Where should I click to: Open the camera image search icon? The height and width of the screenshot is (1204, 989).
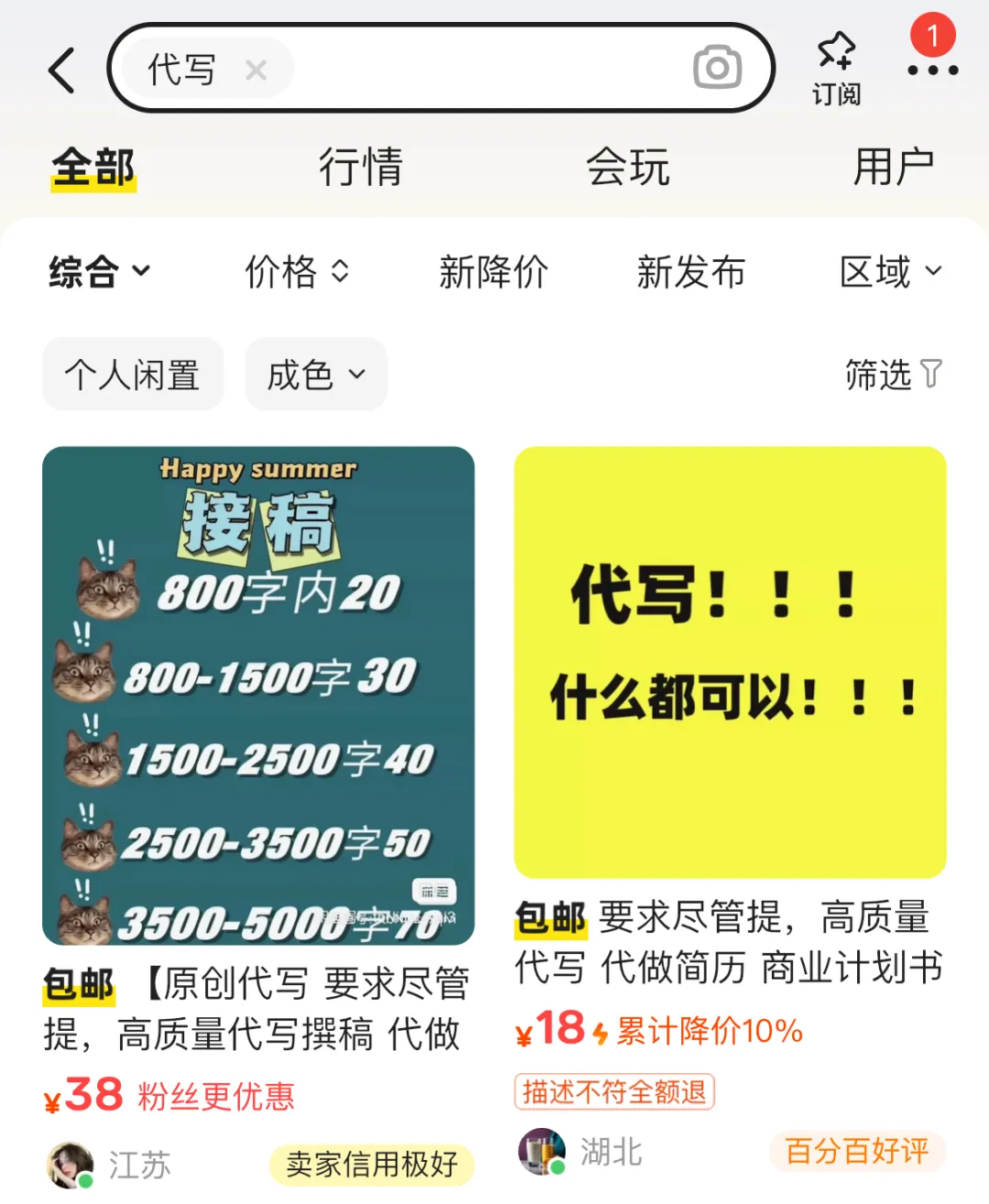(x=718, y=67)
